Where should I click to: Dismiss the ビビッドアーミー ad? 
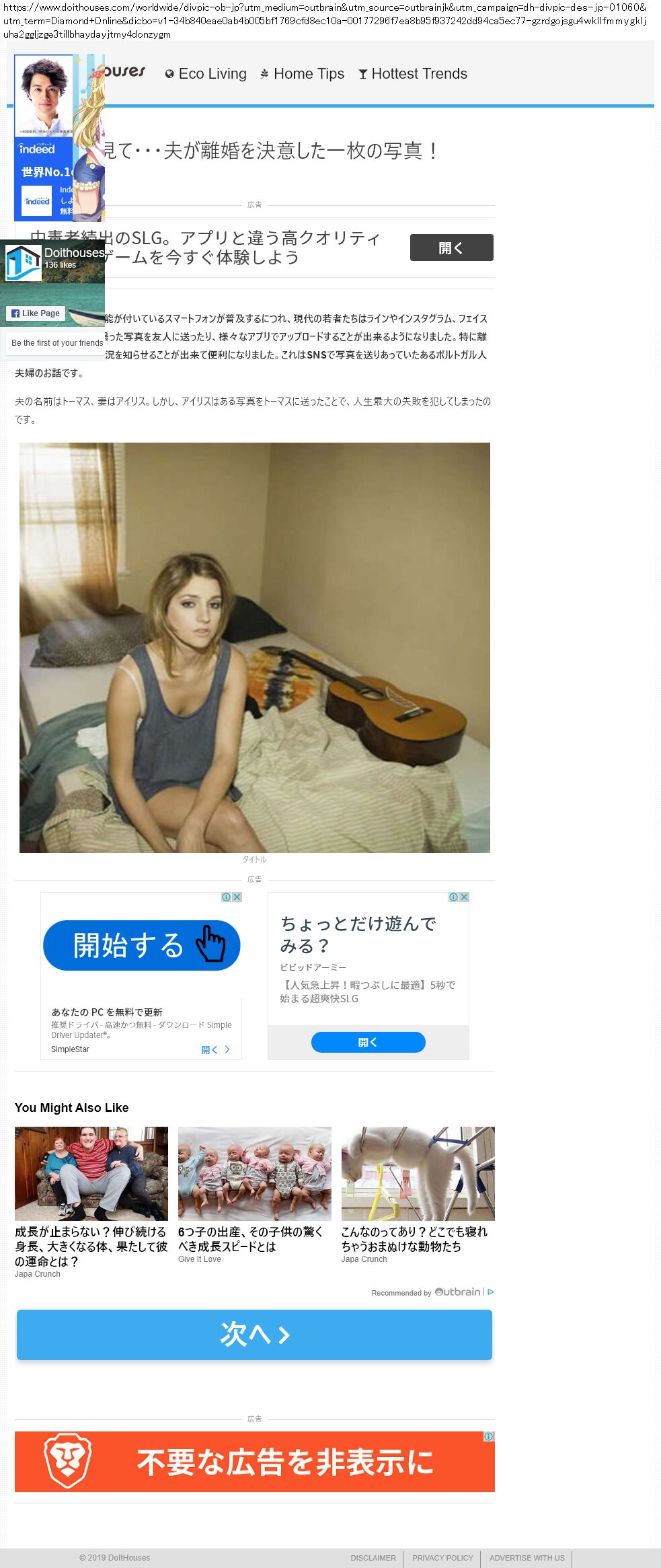464,897
